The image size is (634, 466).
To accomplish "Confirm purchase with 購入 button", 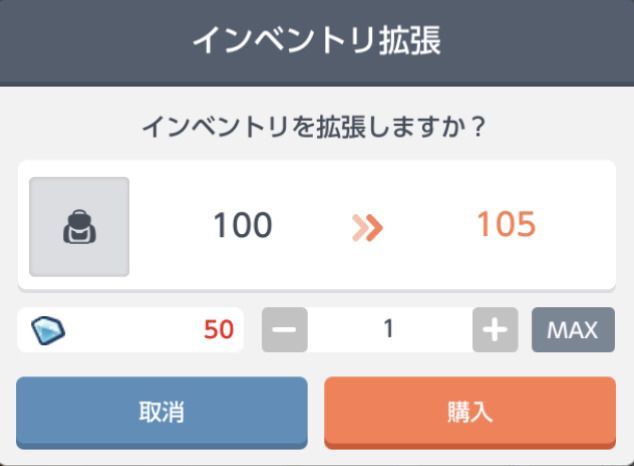I will click(469, 412).
